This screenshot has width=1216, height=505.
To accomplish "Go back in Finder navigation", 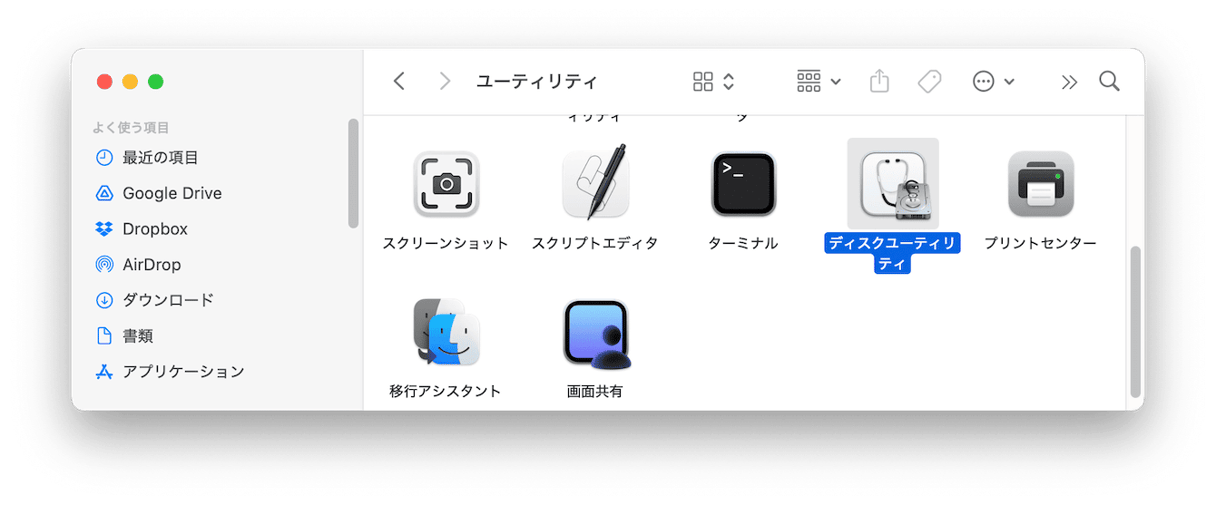I will pyautogui.click(x=399, y=82).
